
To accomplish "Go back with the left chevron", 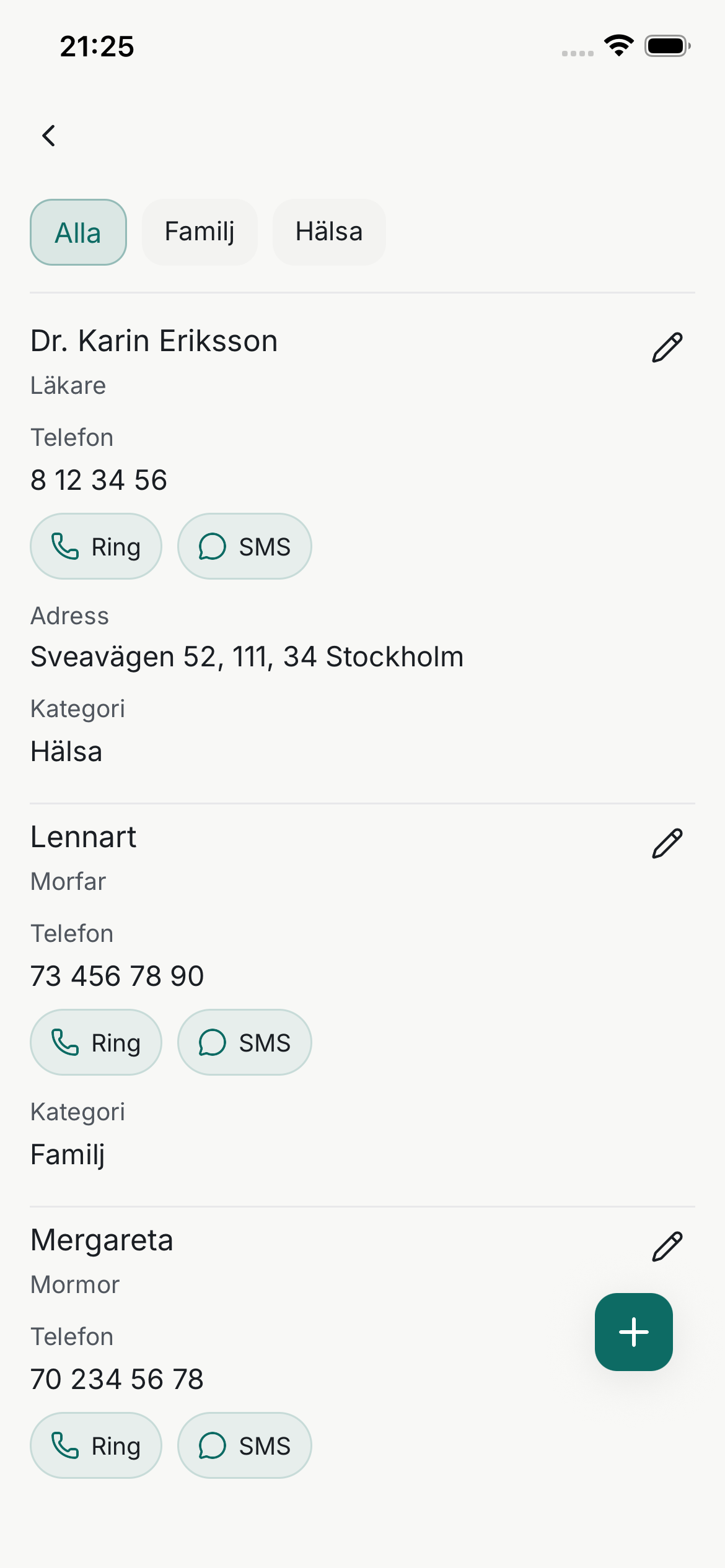I will (50, 136).
